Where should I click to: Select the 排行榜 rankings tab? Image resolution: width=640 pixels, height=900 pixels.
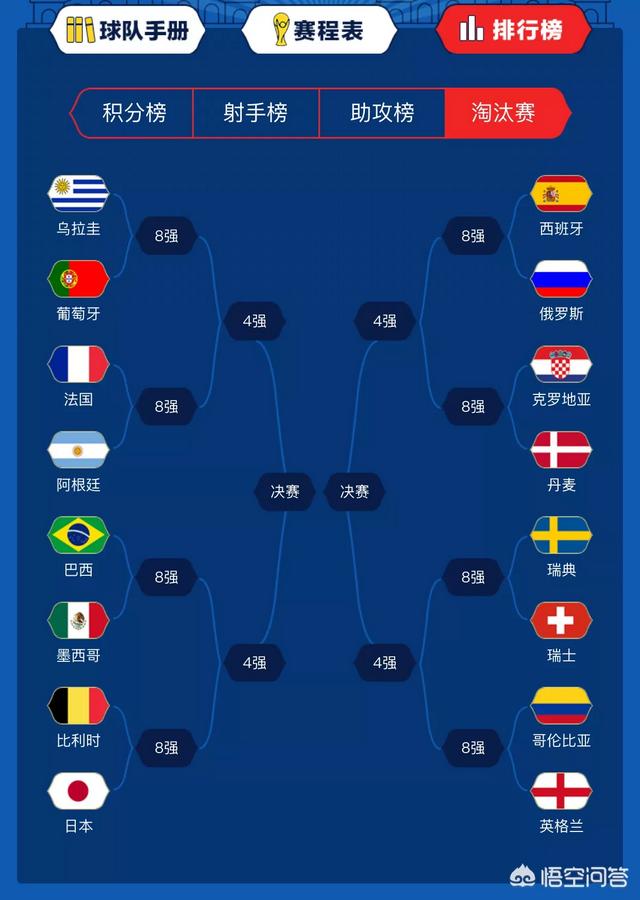(512, 30)
